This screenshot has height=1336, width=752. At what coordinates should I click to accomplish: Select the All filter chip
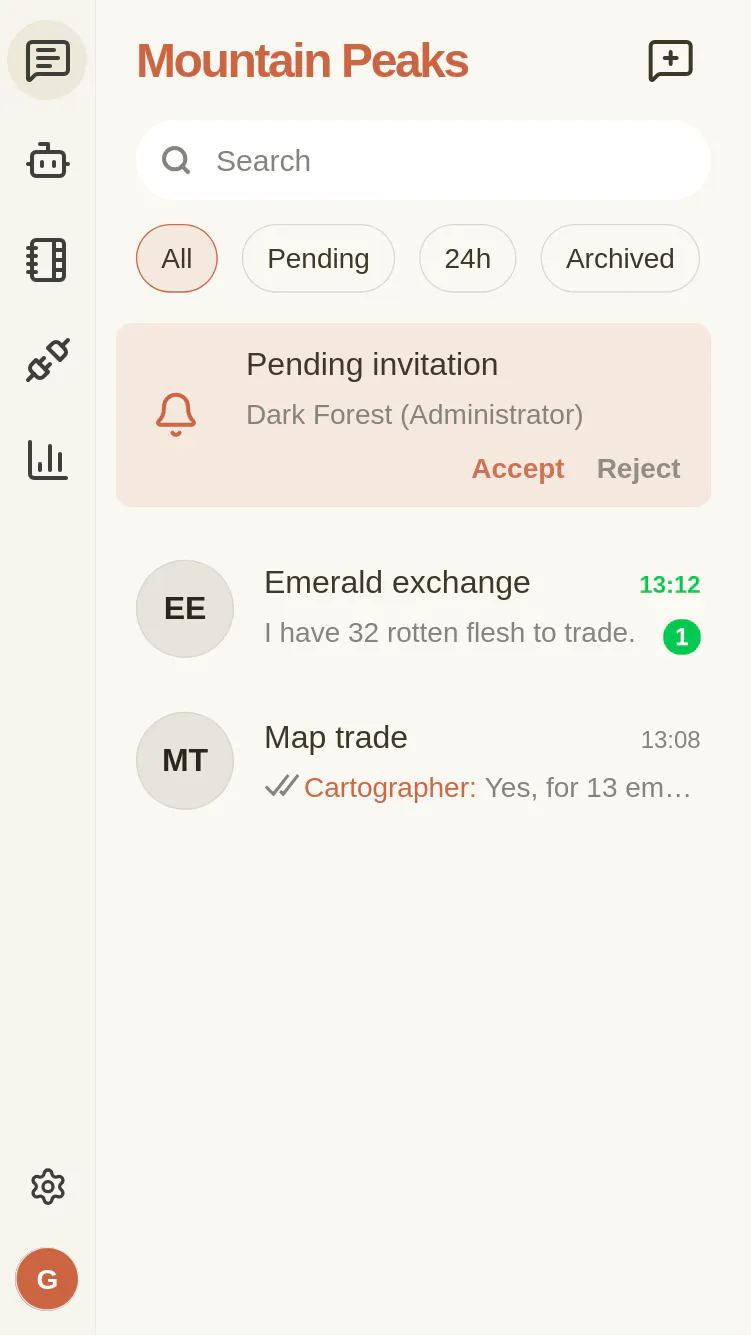tap(176, 258)
